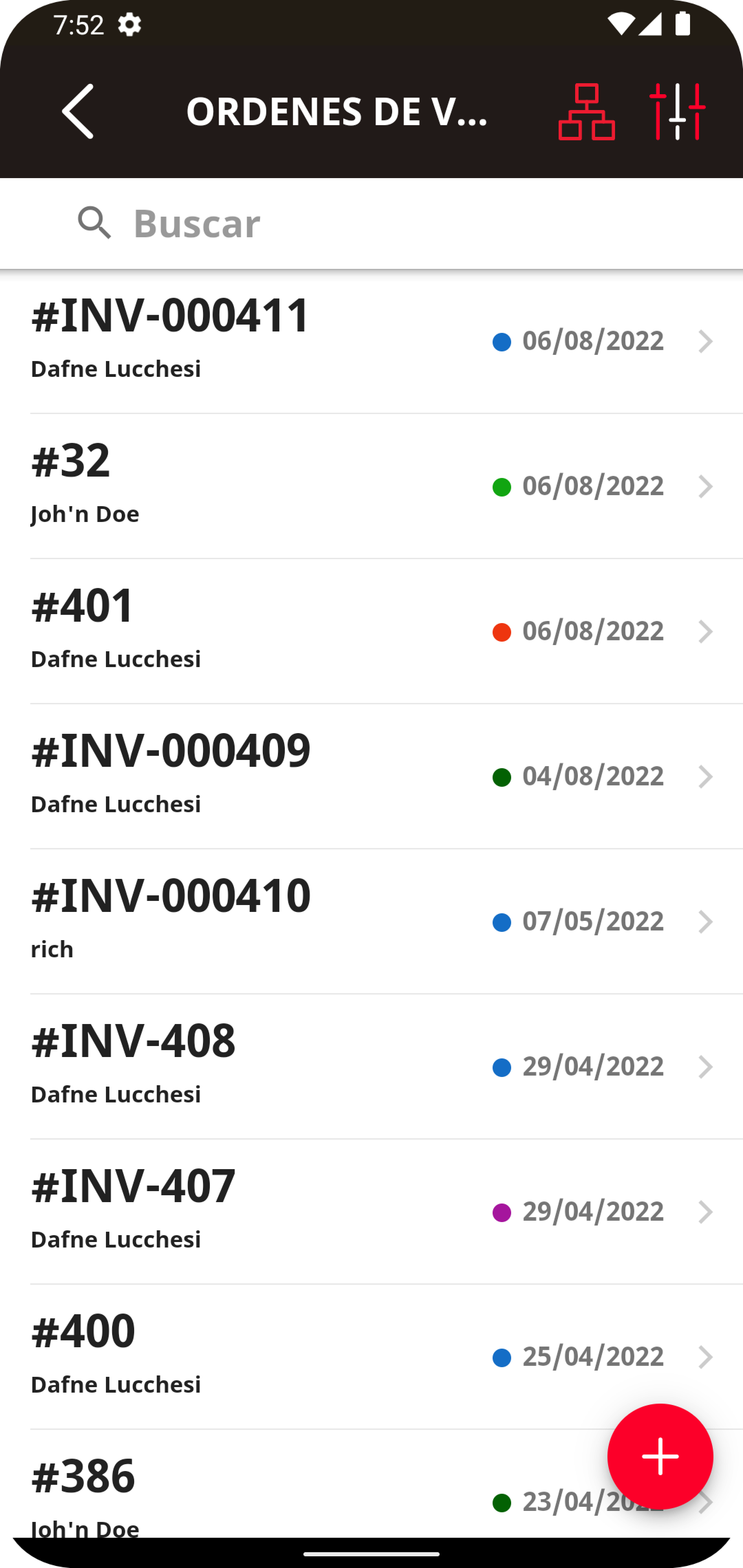
Task: Open order #INV-407
Action: click(x=371, y=1211)
